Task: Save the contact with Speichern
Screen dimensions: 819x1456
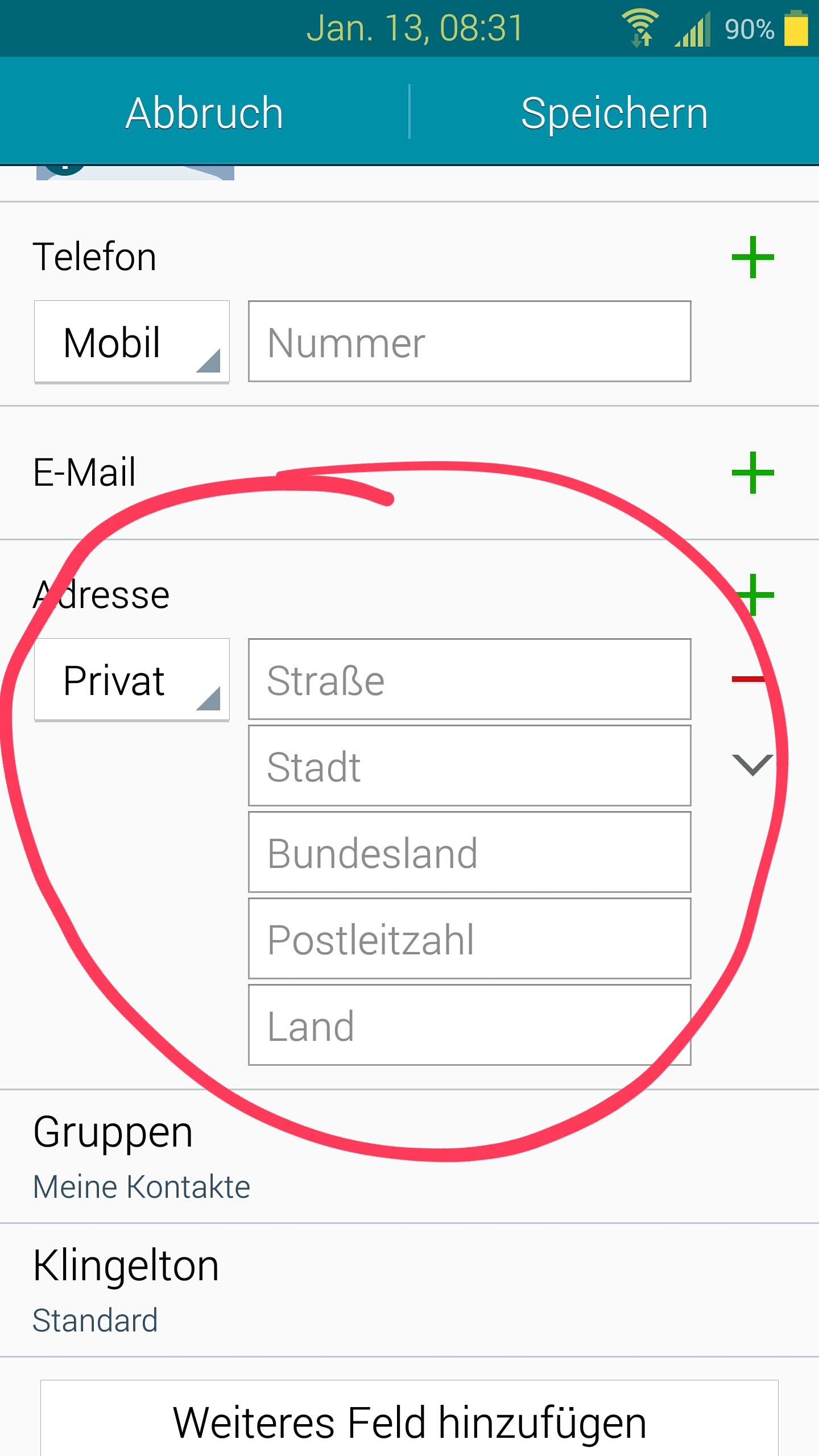Action: (x=615, y=111)
